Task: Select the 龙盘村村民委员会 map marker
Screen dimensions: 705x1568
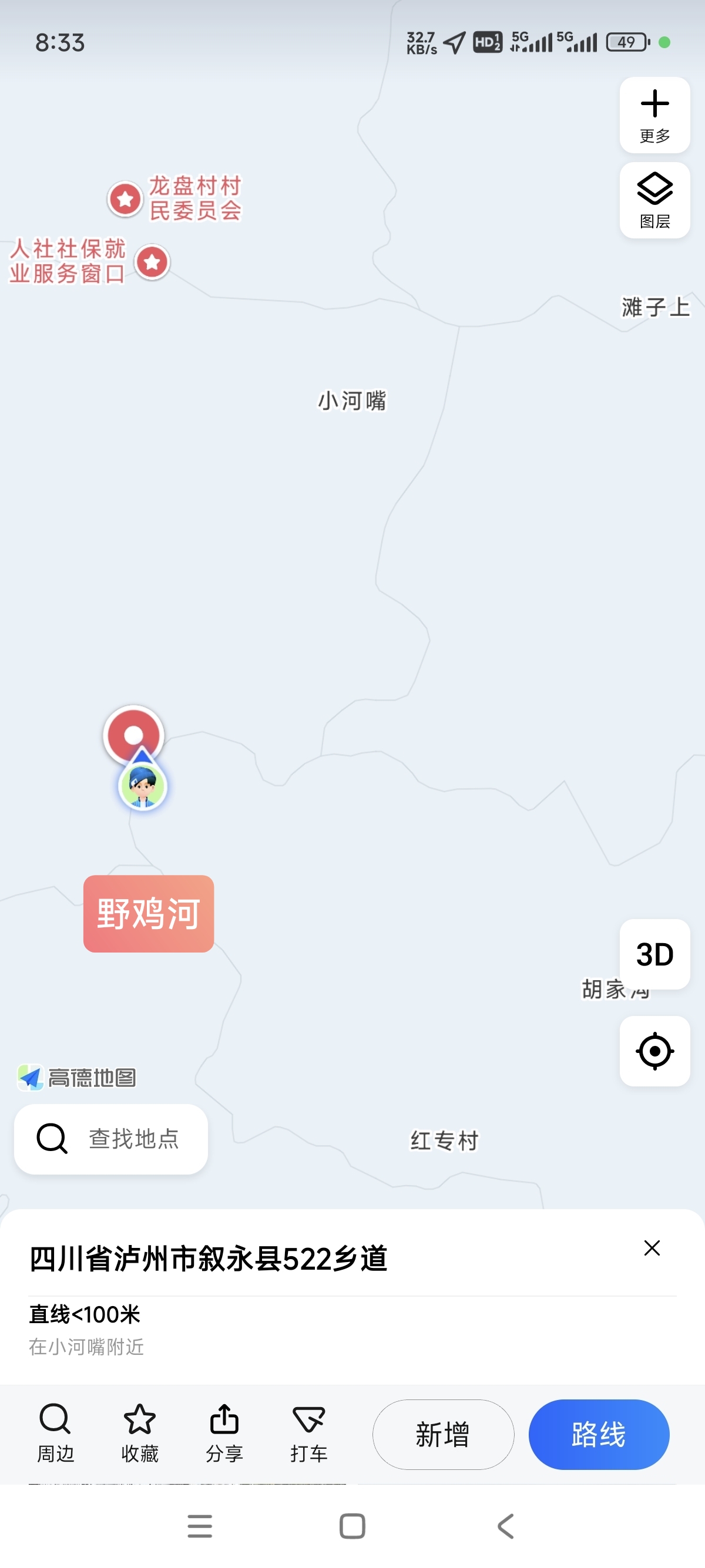Action: tap(125, 198)
